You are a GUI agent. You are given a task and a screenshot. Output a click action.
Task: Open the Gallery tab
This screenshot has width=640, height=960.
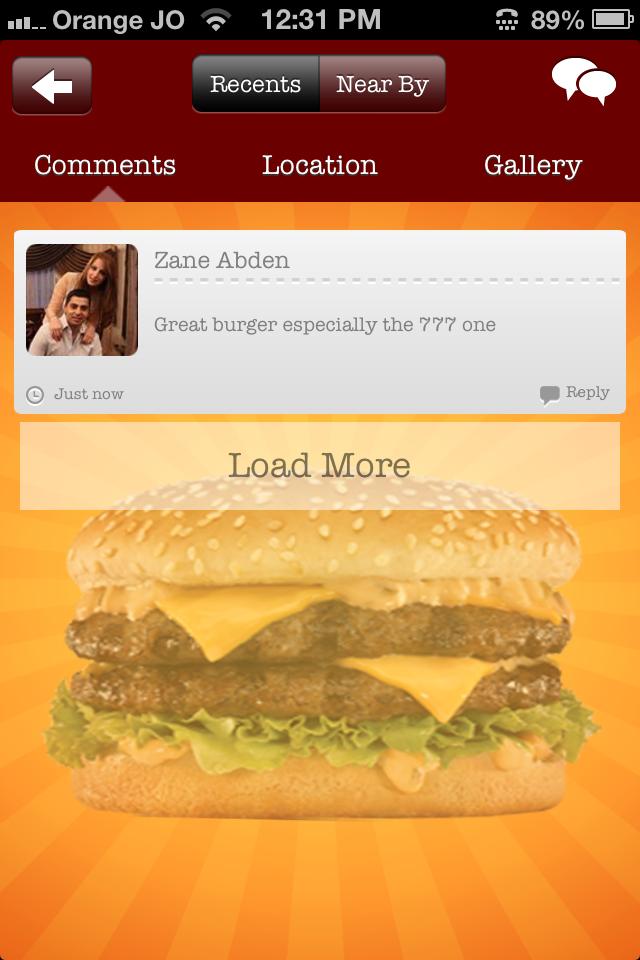coord(532,166)
